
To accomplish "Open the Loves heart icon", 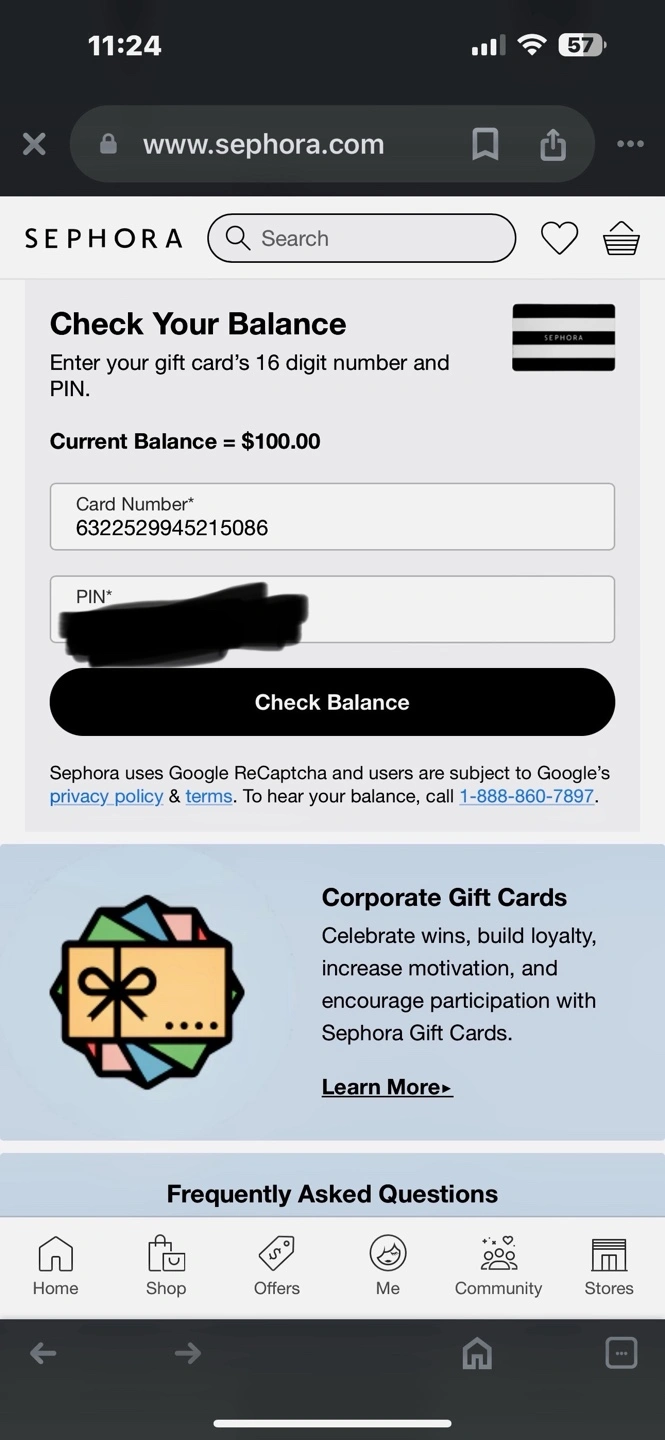I will [x=559, y=238].
